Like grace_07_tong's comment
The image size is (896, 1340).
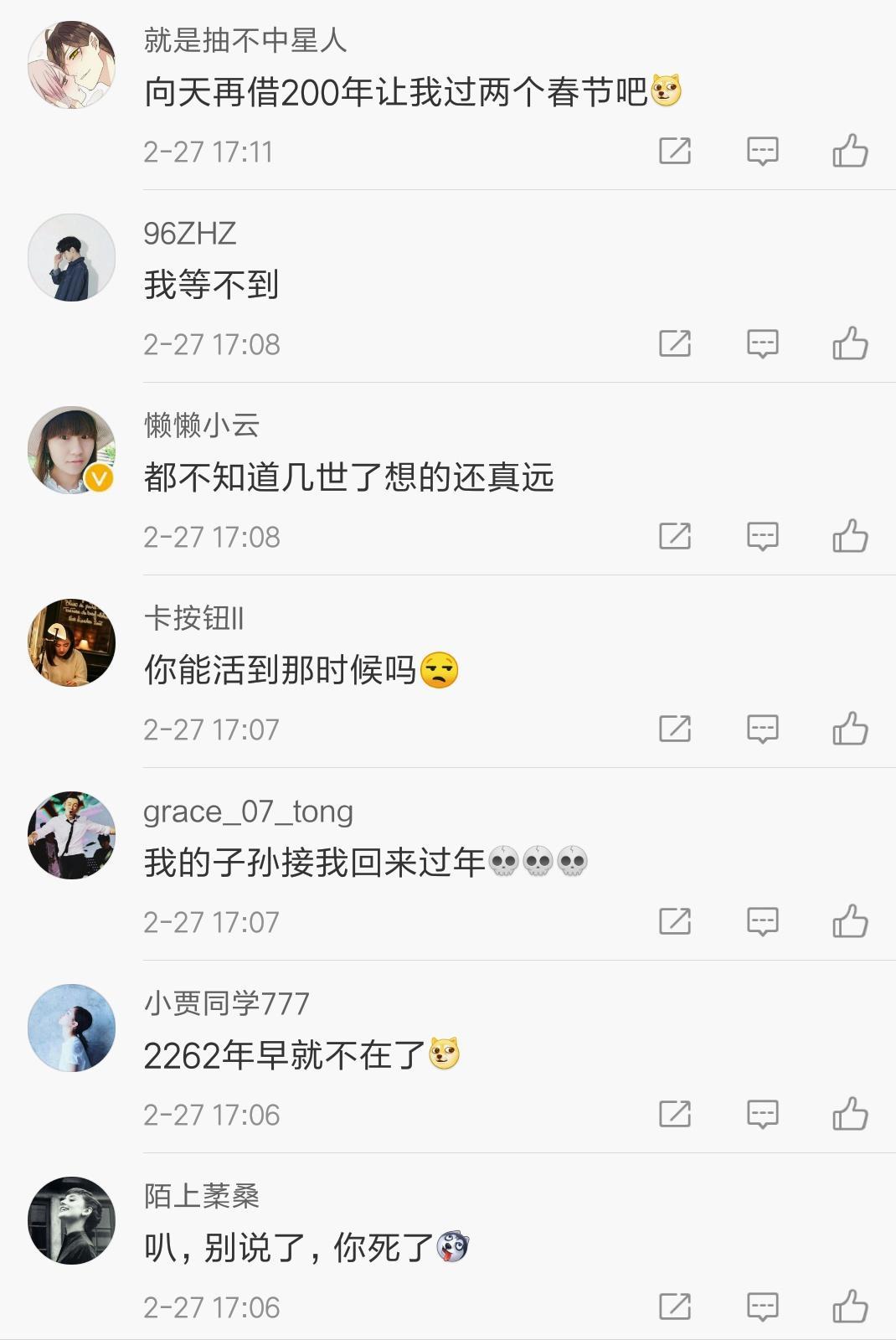tap(850, 921)
